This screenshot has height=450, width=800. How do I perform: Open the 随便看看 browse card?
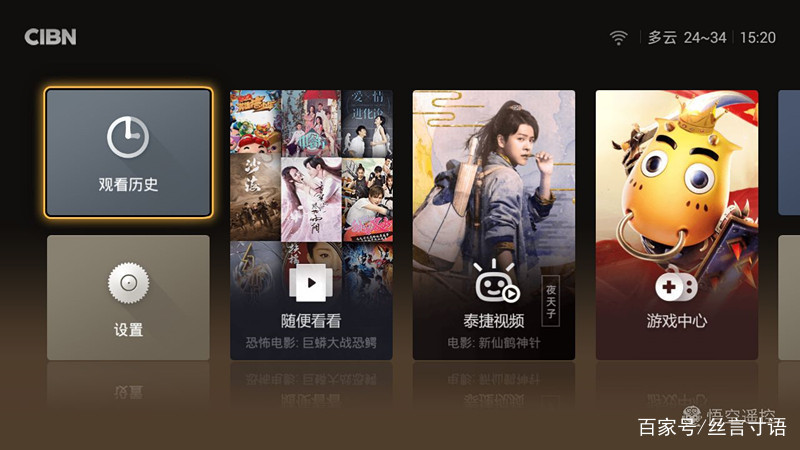coord(311,225)
